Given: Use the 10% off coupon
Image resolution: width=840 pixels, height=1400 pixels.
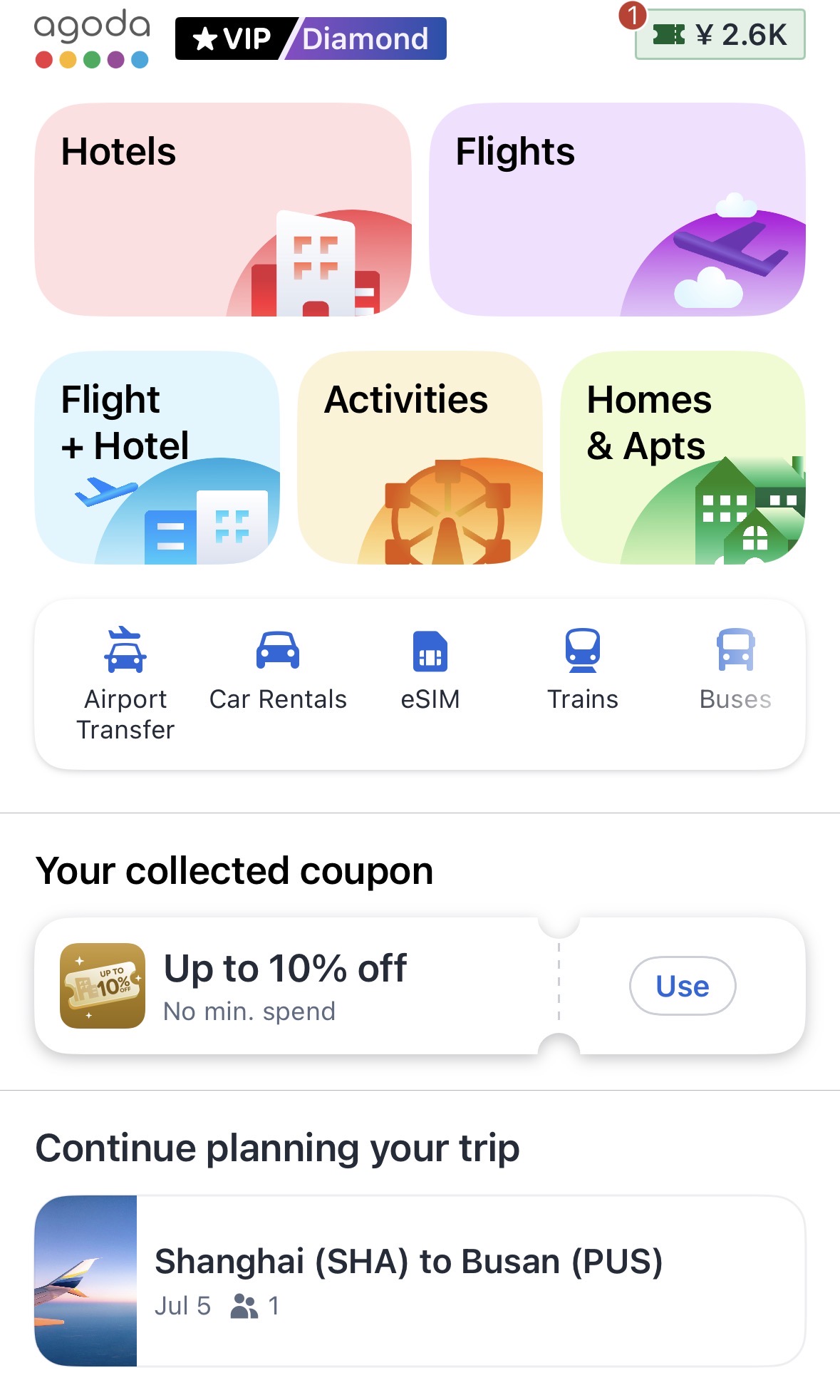Looking at the screenshot, I should [x=682, y=986].
